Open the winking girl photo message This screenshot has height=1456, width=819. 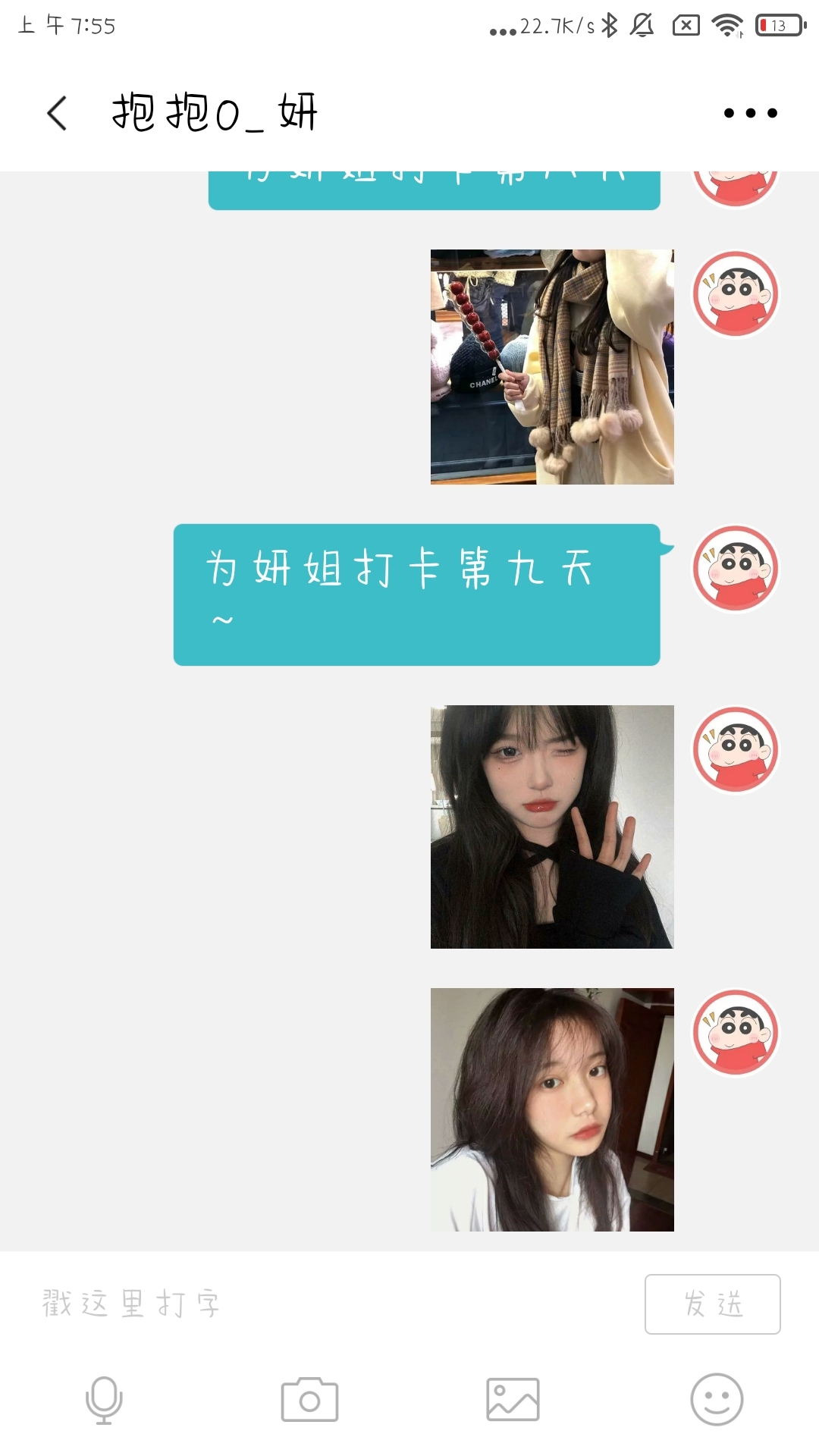pos(552,827)
